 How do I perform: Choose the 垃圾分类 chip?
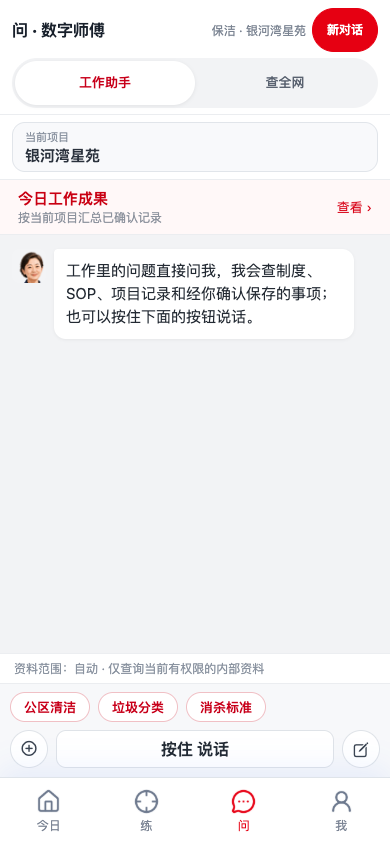pyautogui.click(x=138, y=707)
